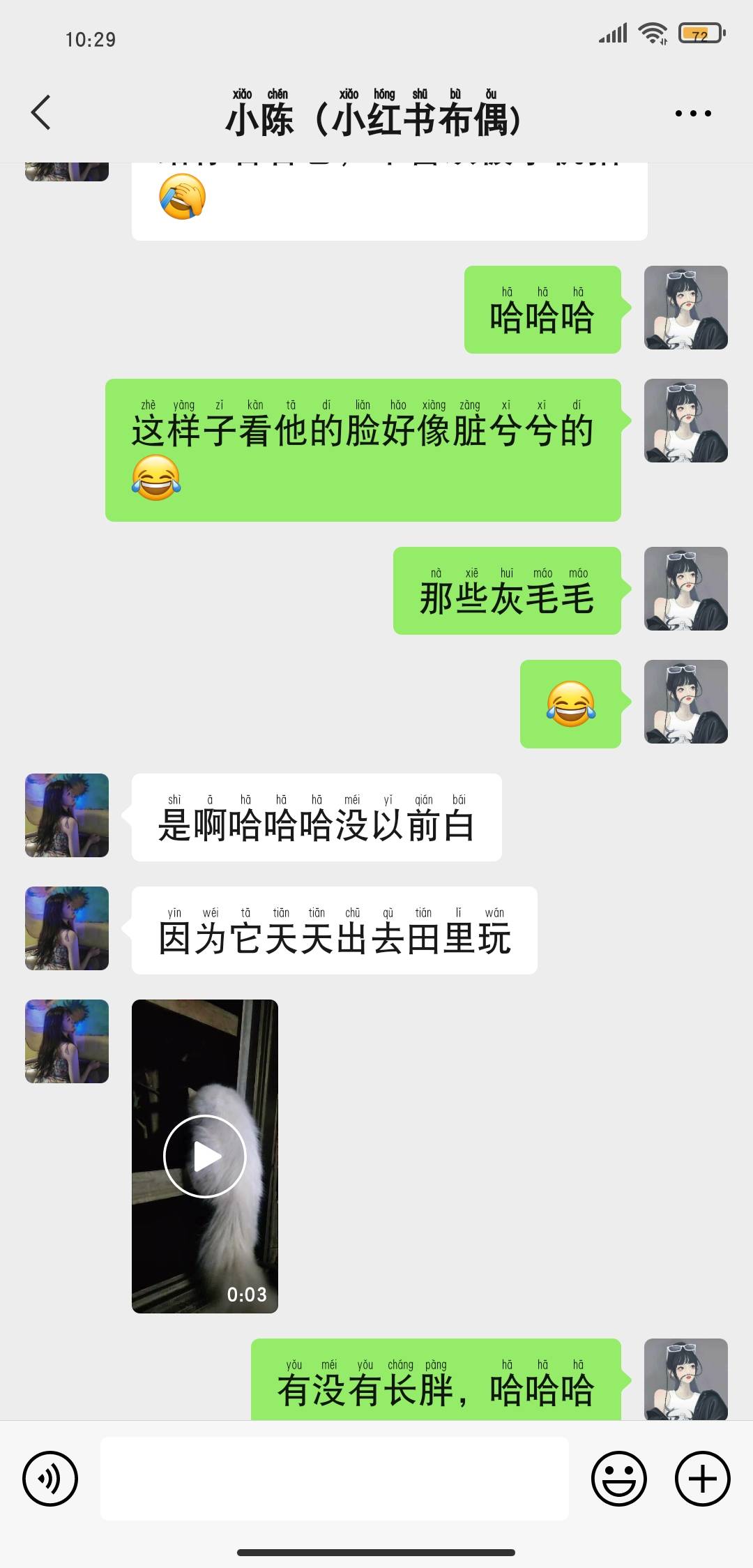This screenshot has height=1568, width=753.
Task: Tap the contact's avatar beside the video message
Action: [66, 1041]
